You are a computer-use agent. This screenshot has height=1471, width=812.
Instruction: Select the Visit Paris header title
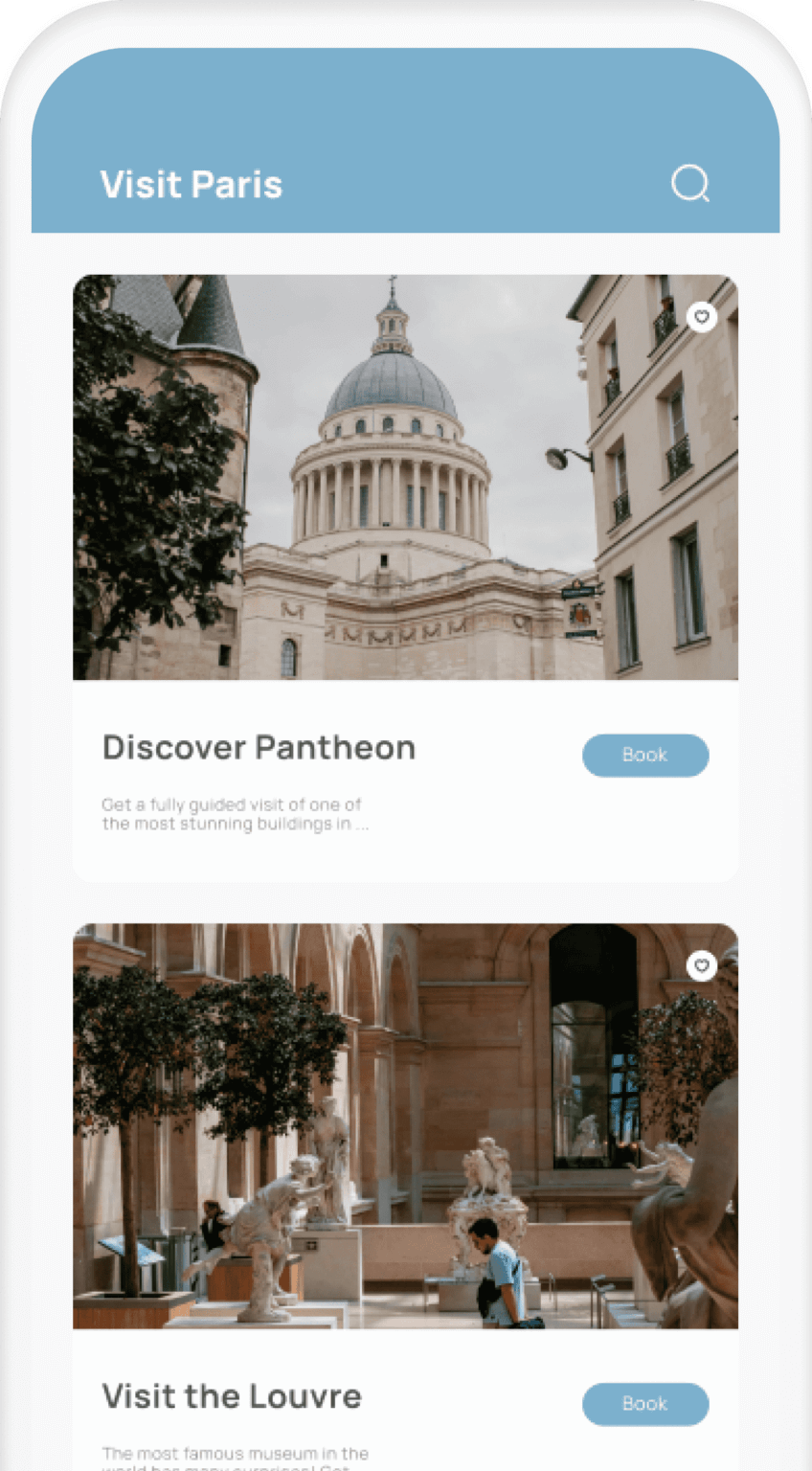click(191, 184)
